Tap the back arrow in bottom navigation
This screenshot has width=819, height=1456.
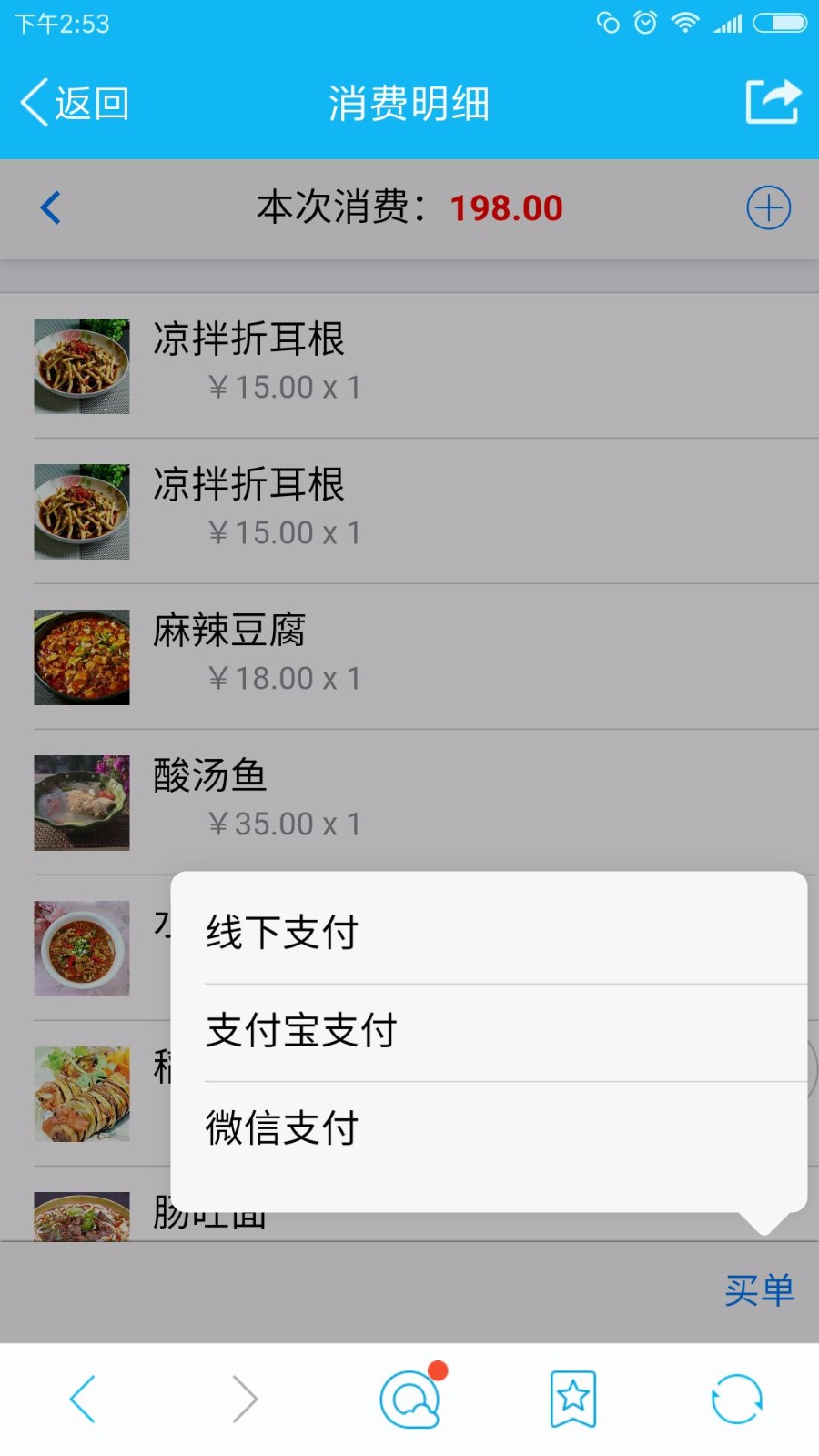[x=83, y=1399]
